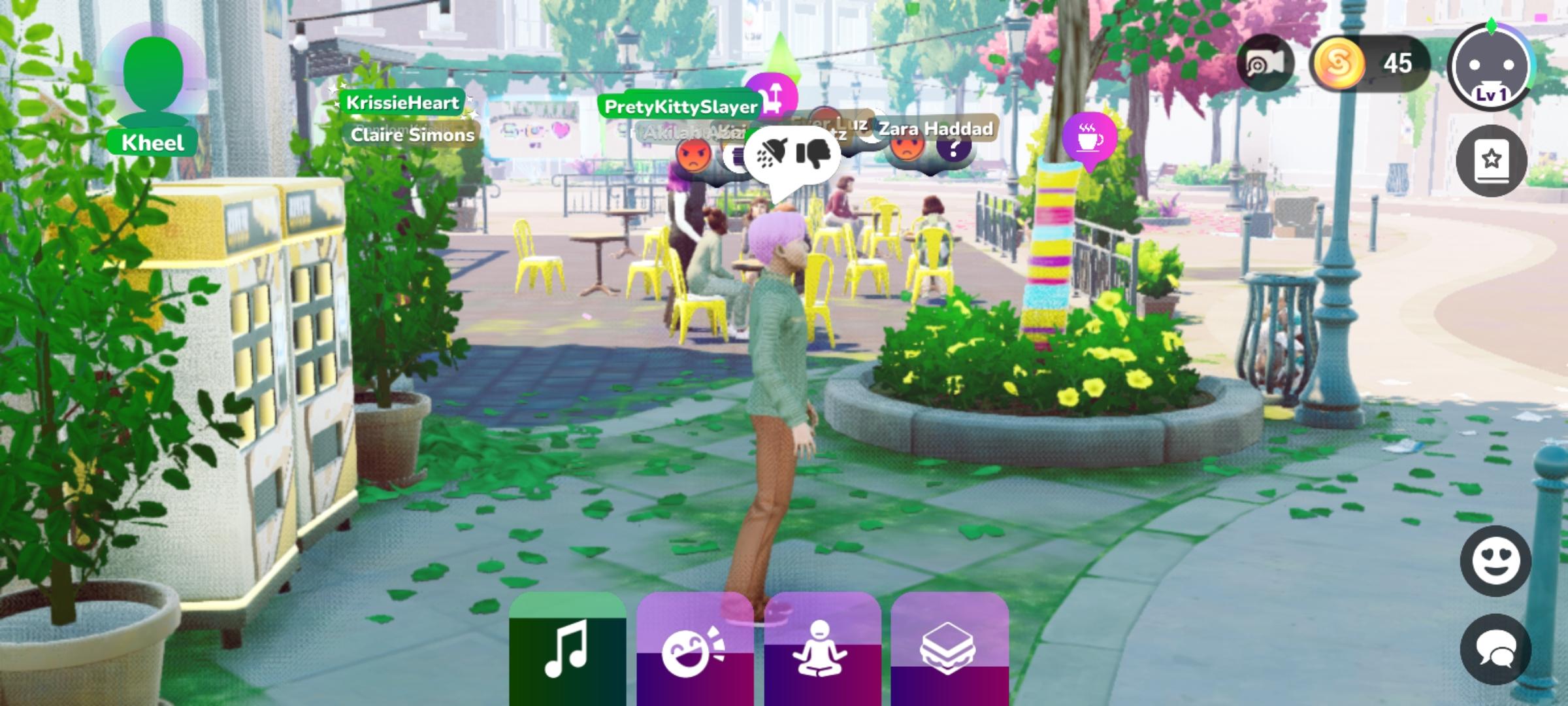Tap the coffee cup interaction bubble
Viewport: 1568px width, 706px height.
pyautogui.click(x=1088, y=138)
